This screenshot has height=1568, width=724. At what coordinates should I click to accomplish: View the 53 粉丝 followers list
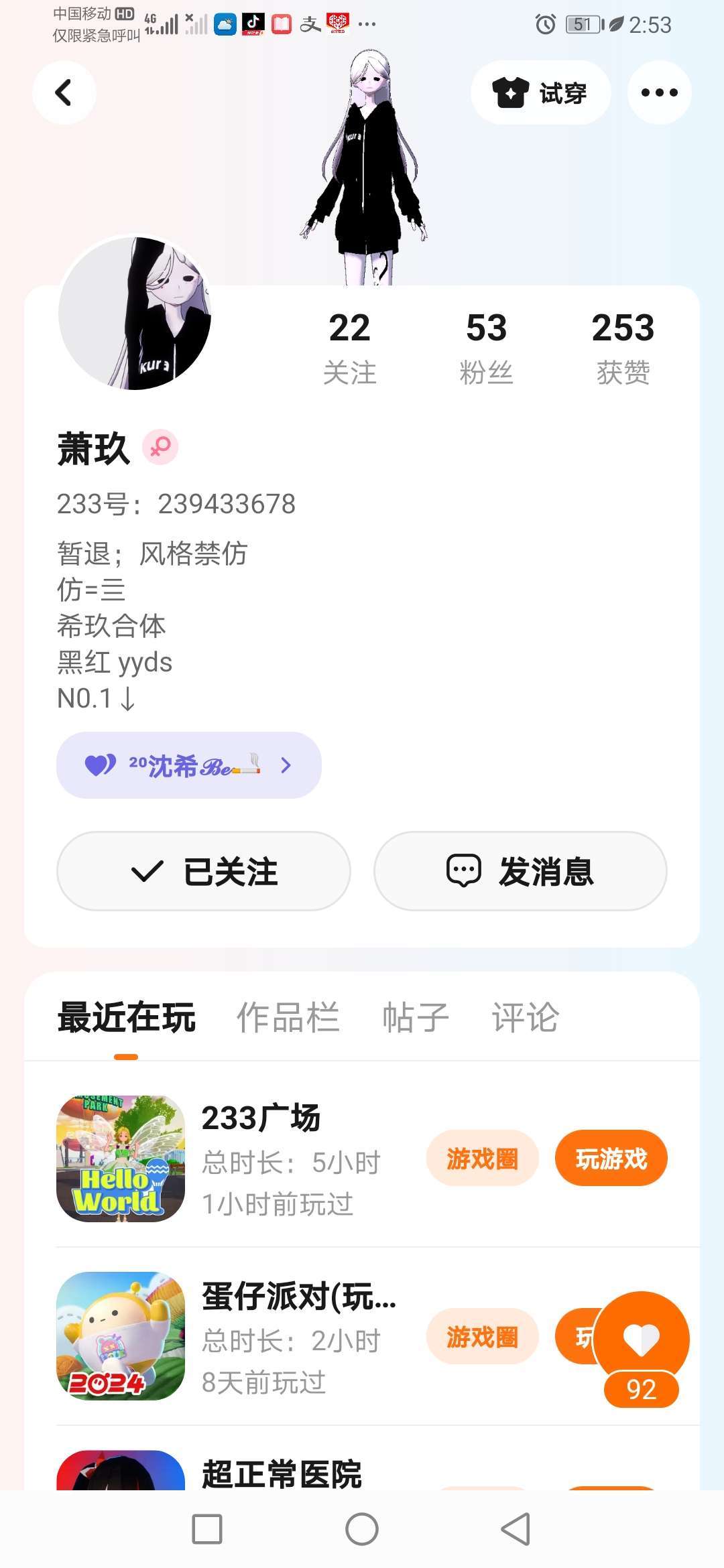pos(486,347)
